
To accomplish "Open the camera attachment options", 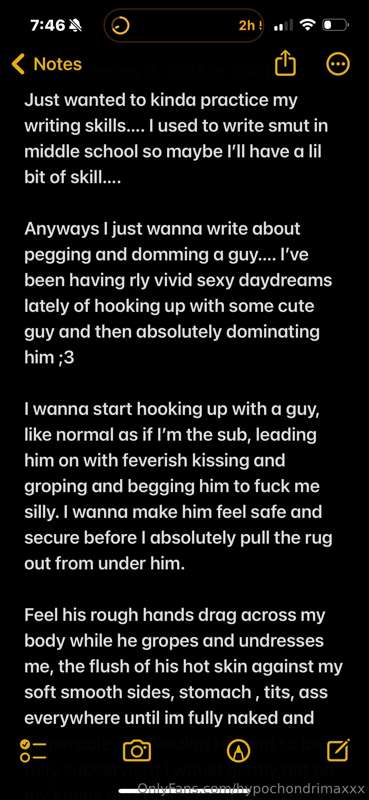I will pyautogui.click(x=137, y=750).
